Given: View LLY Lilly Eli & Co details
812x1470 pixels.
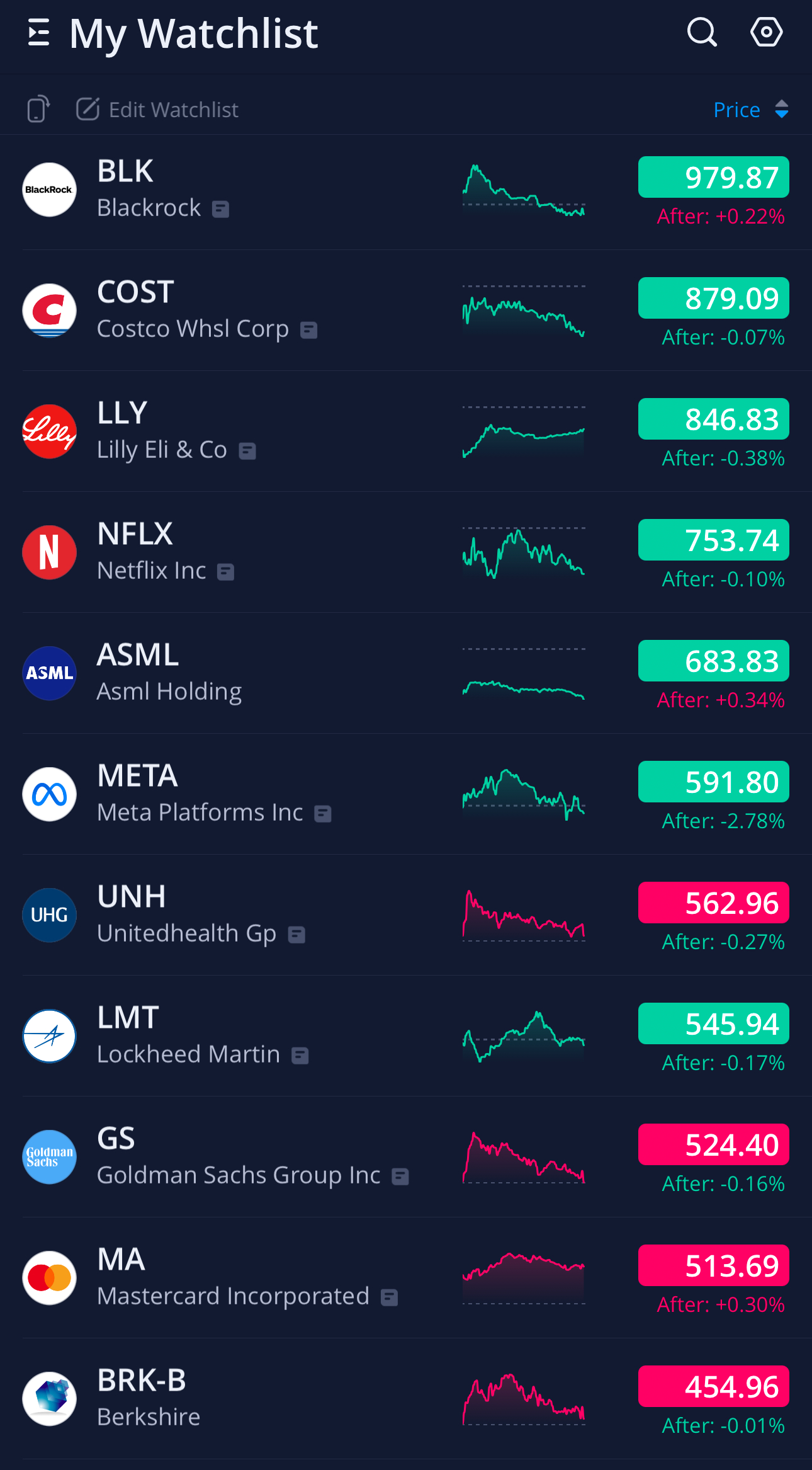Looking at the screenshot, I should 406,431.
